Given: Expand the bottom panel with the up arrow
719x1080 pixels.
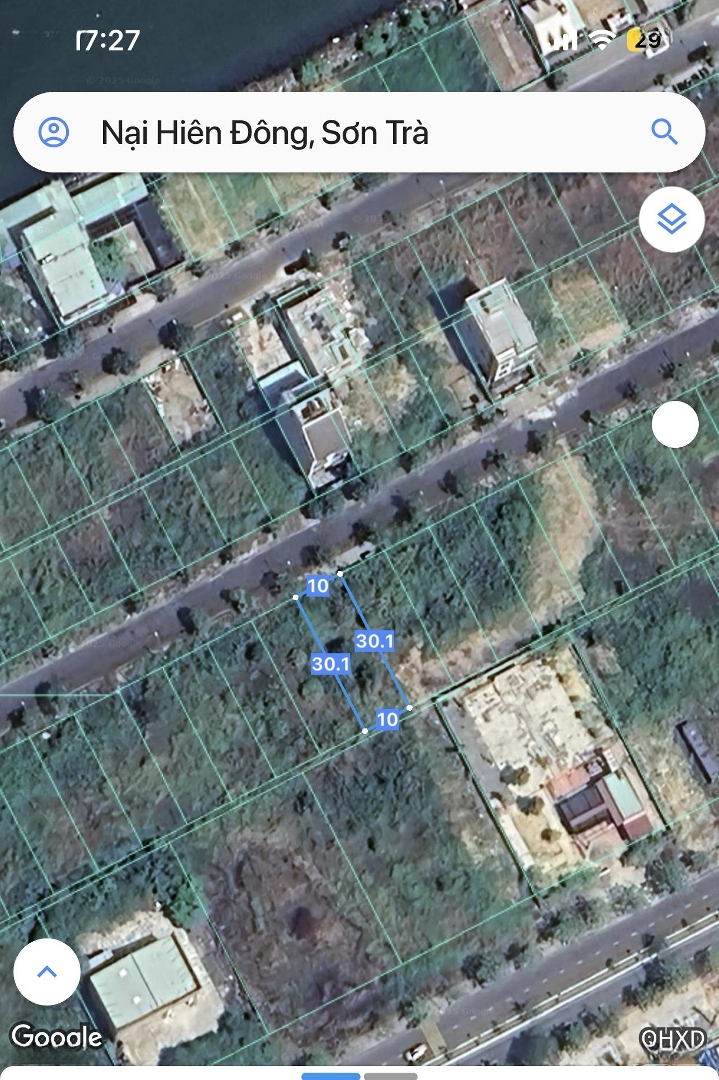Looking at the screenshot, I should (47, 971).
